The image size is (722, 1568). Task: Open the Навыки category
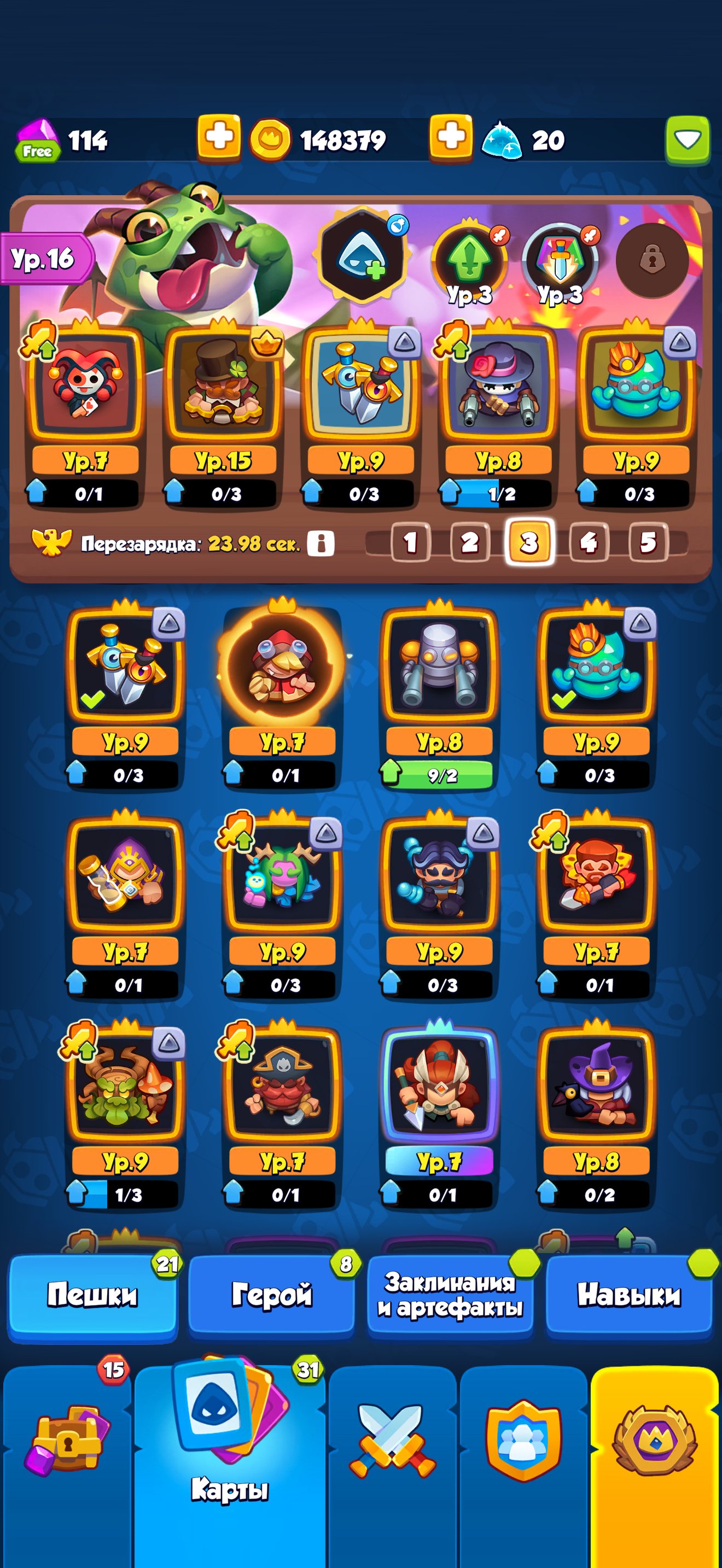tap(628, 1295)
